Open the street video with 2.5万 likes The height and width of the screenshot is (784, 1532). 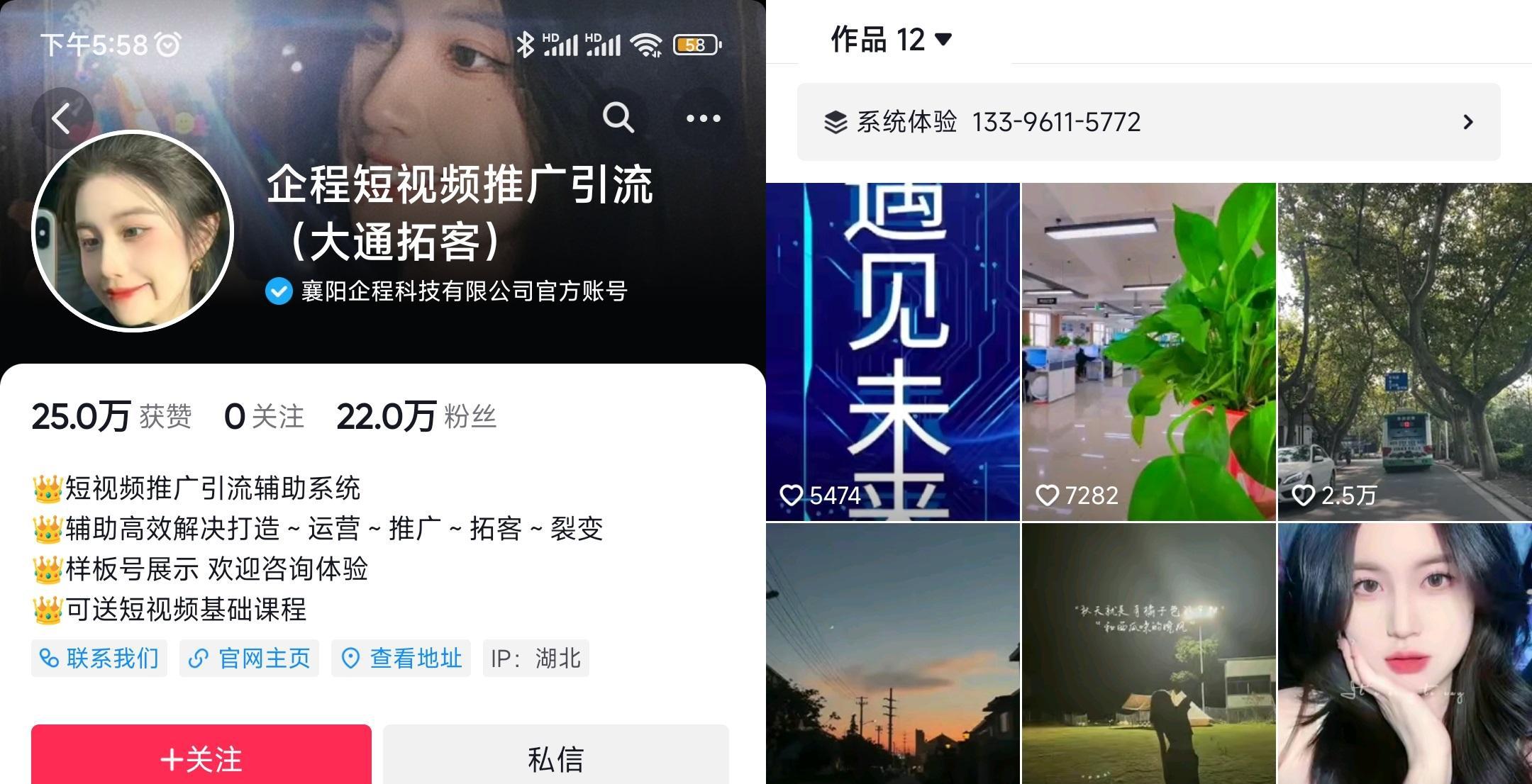[1404, 352]
